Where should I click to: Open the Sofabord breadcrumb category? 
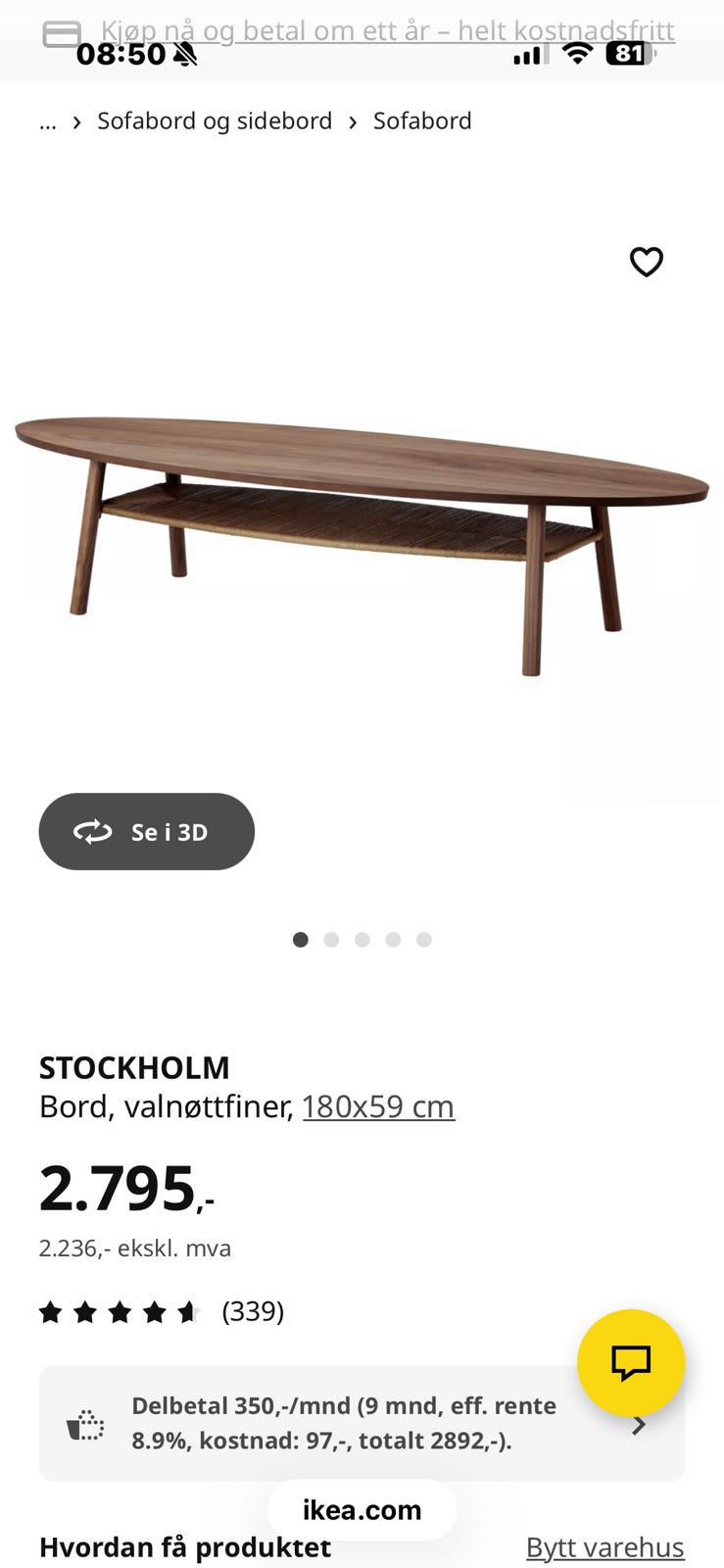point(421,121)
